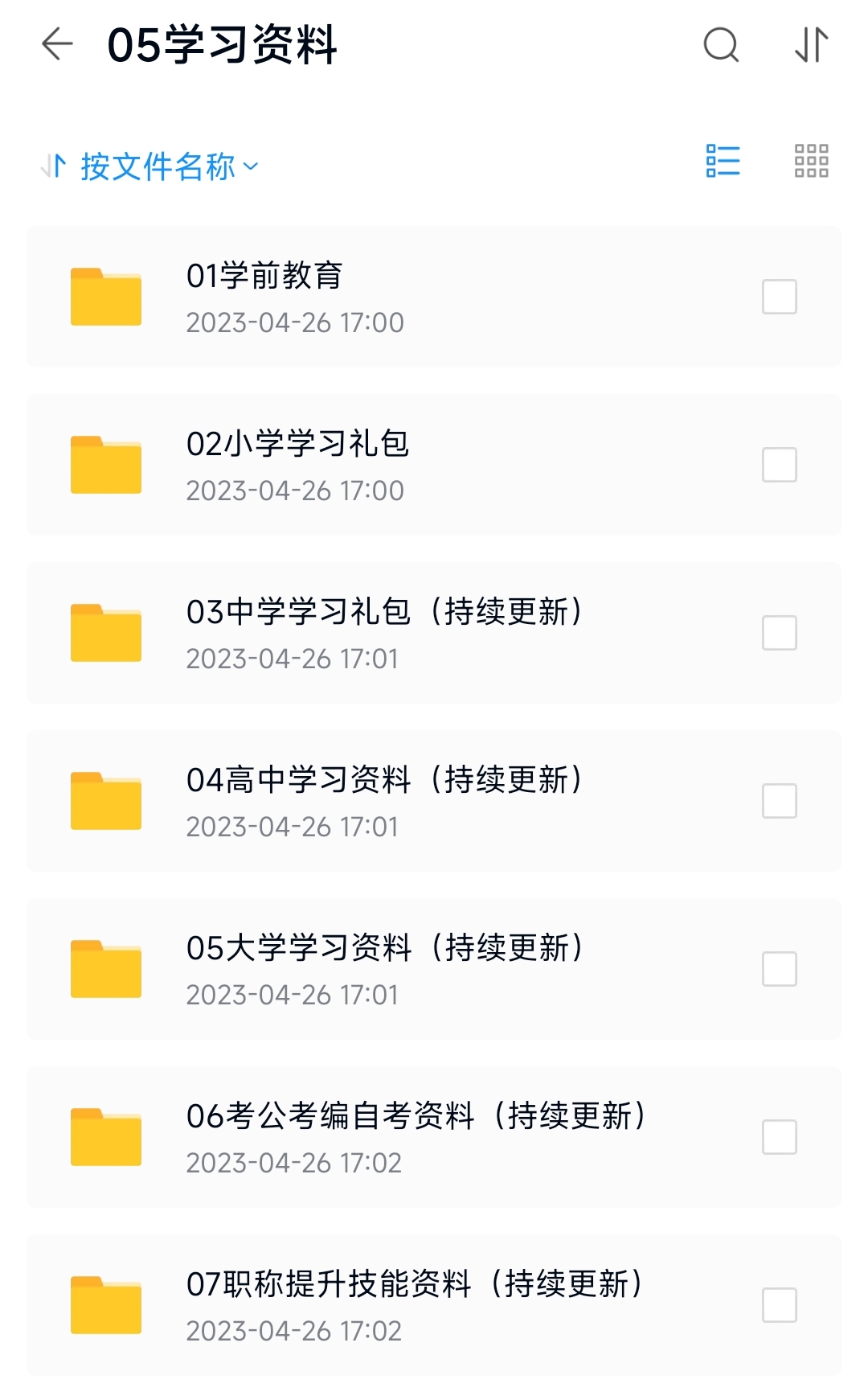Select the 05大学学习资料 checkbox
The image size is (868, 1396).
(779, 969)
